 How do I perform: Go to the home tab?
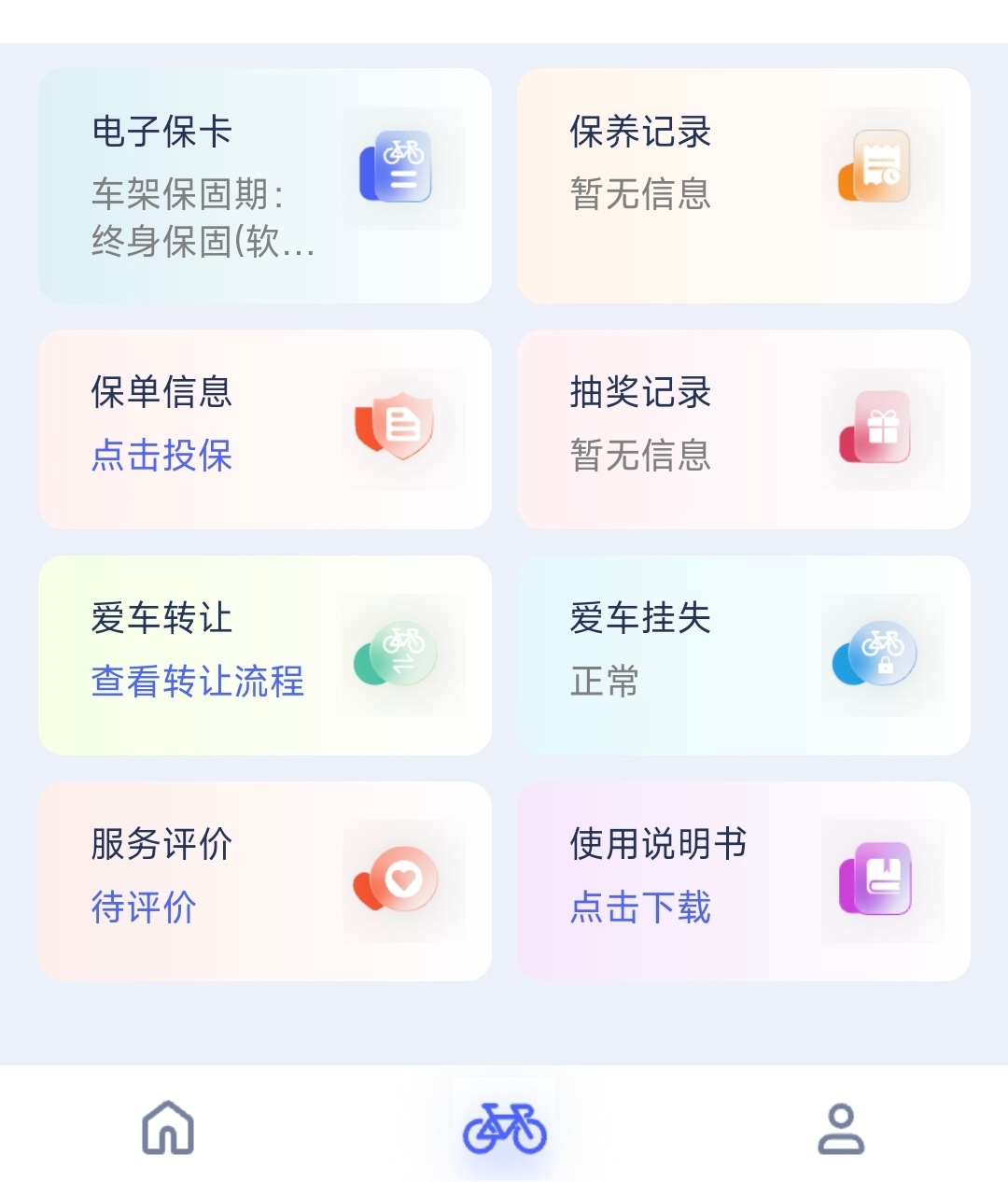tap(168, 1127)
